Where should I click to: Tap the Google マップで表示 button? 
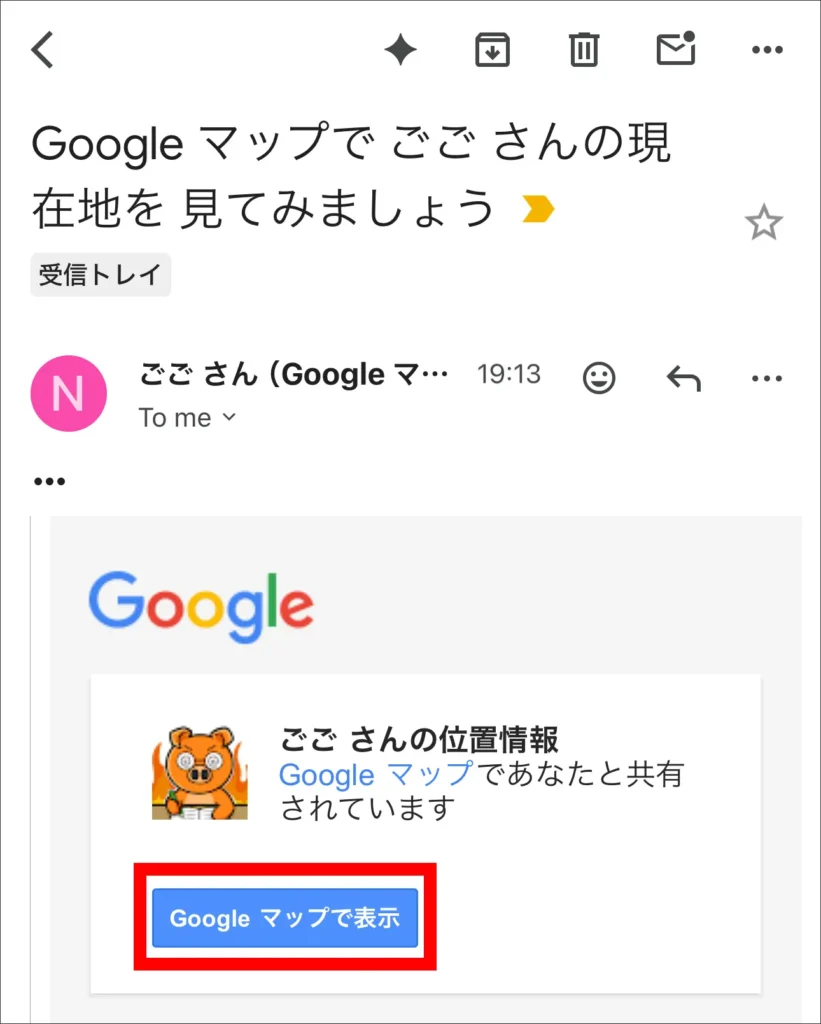pos(285,917)
